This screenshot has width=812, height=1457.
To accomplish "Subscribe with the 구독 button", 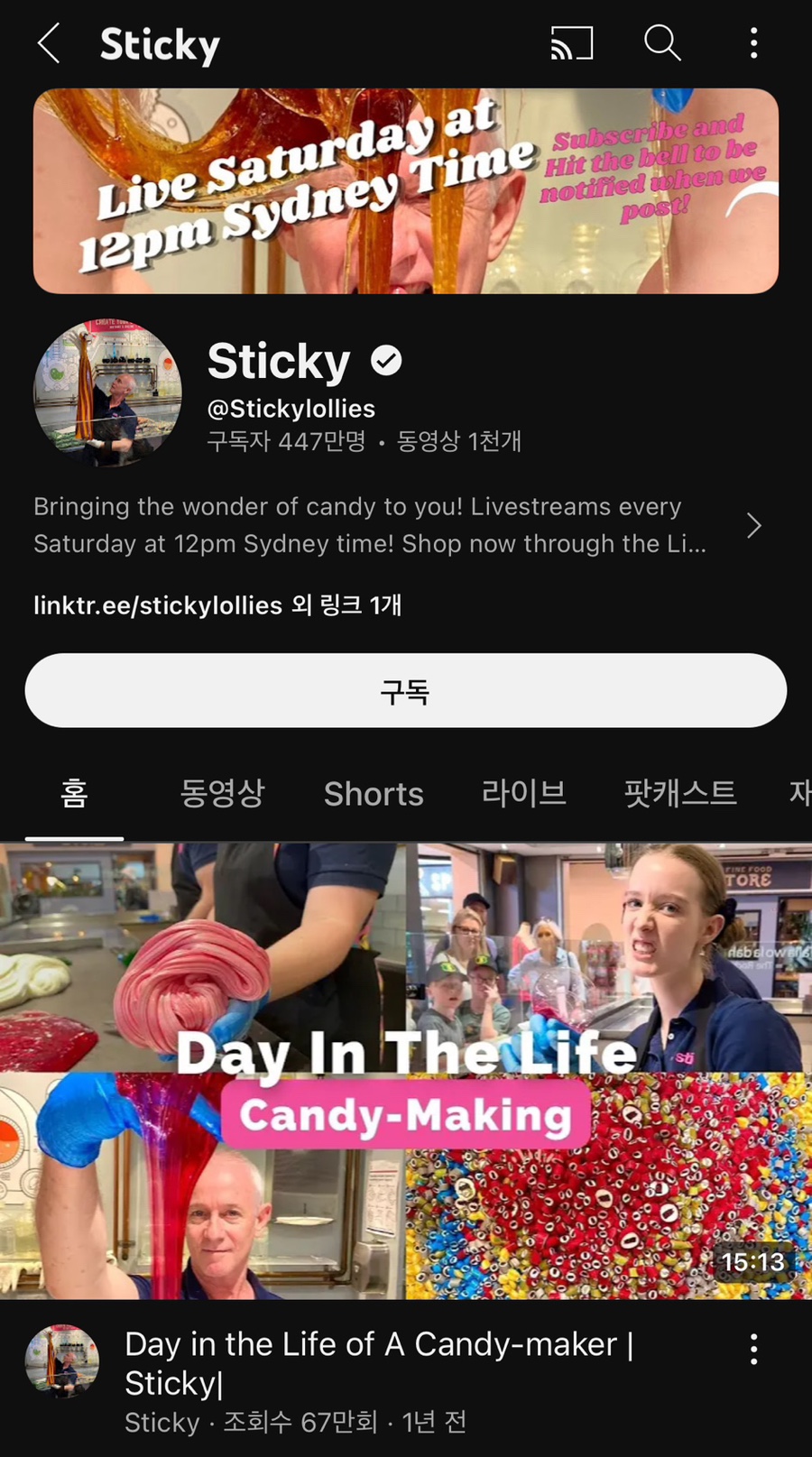I will coord(405,691).
